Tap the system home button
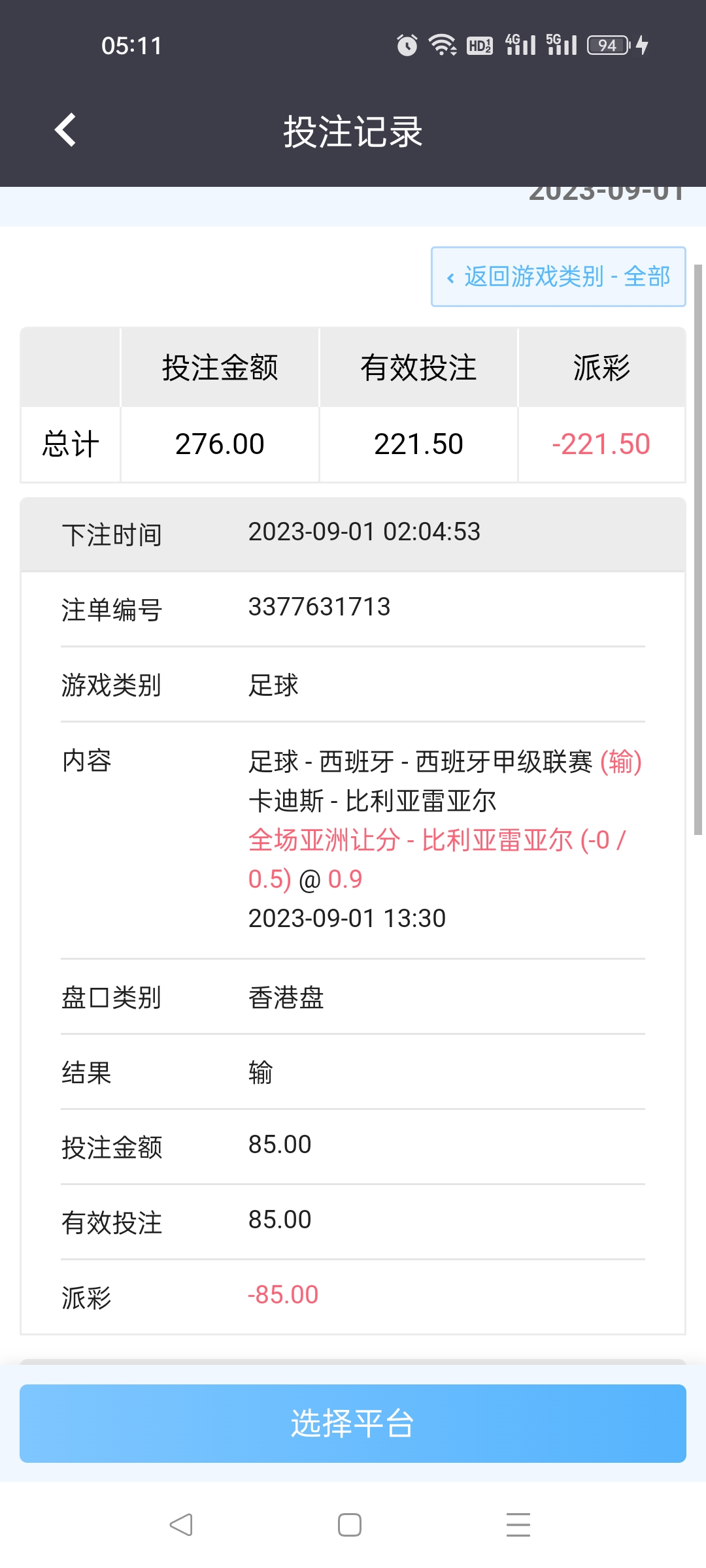The width and height of the screenshot is (706, 1568). click(350, 1525)
